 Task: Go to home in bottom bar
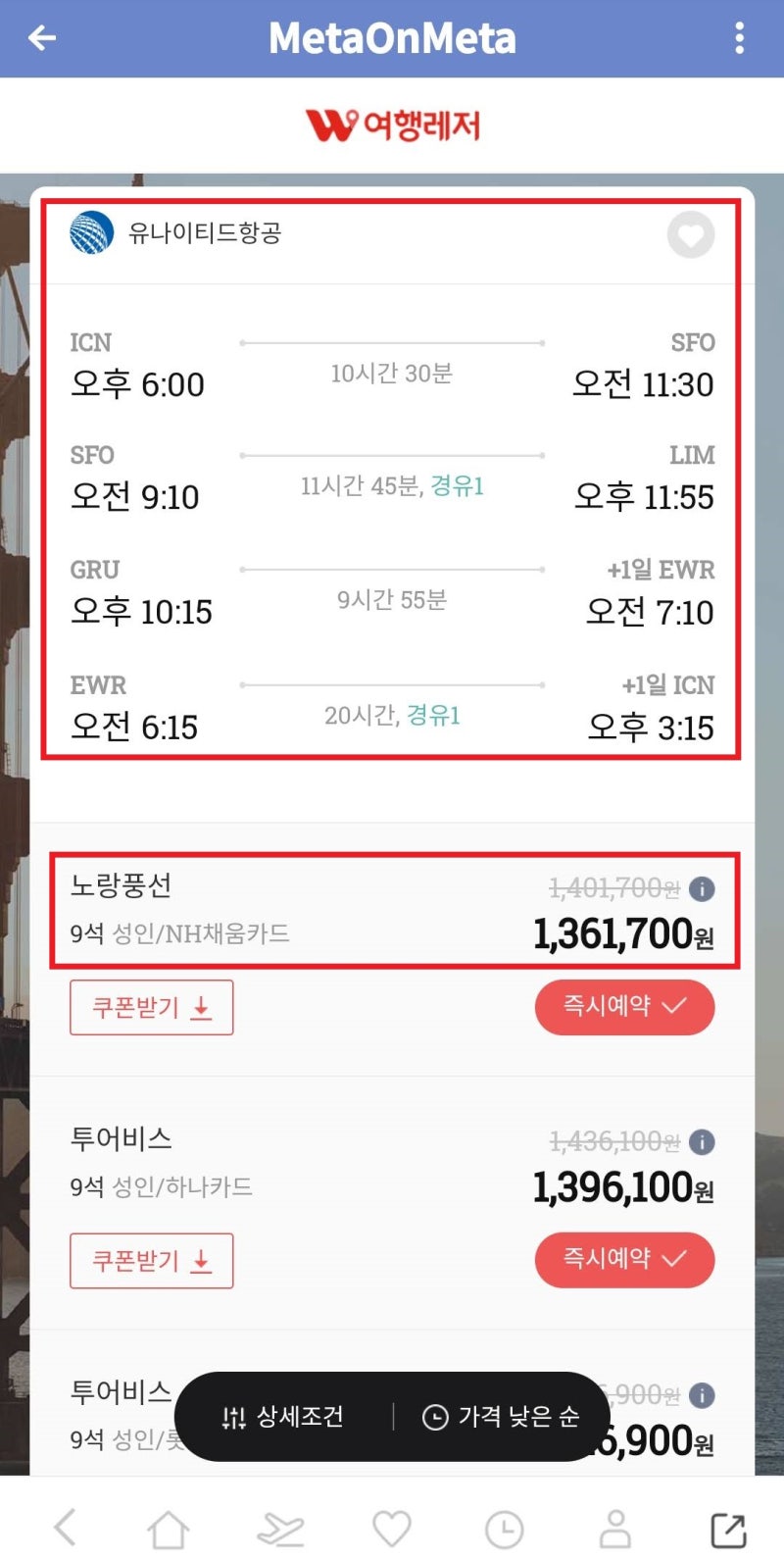tap(168, 1529)
